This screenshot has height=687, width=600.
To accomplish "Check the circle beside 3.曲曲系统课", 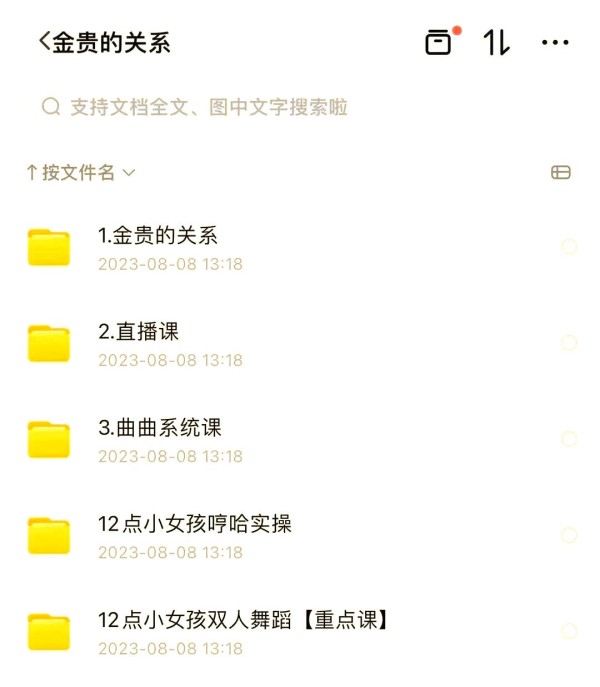I will (569, 439).
